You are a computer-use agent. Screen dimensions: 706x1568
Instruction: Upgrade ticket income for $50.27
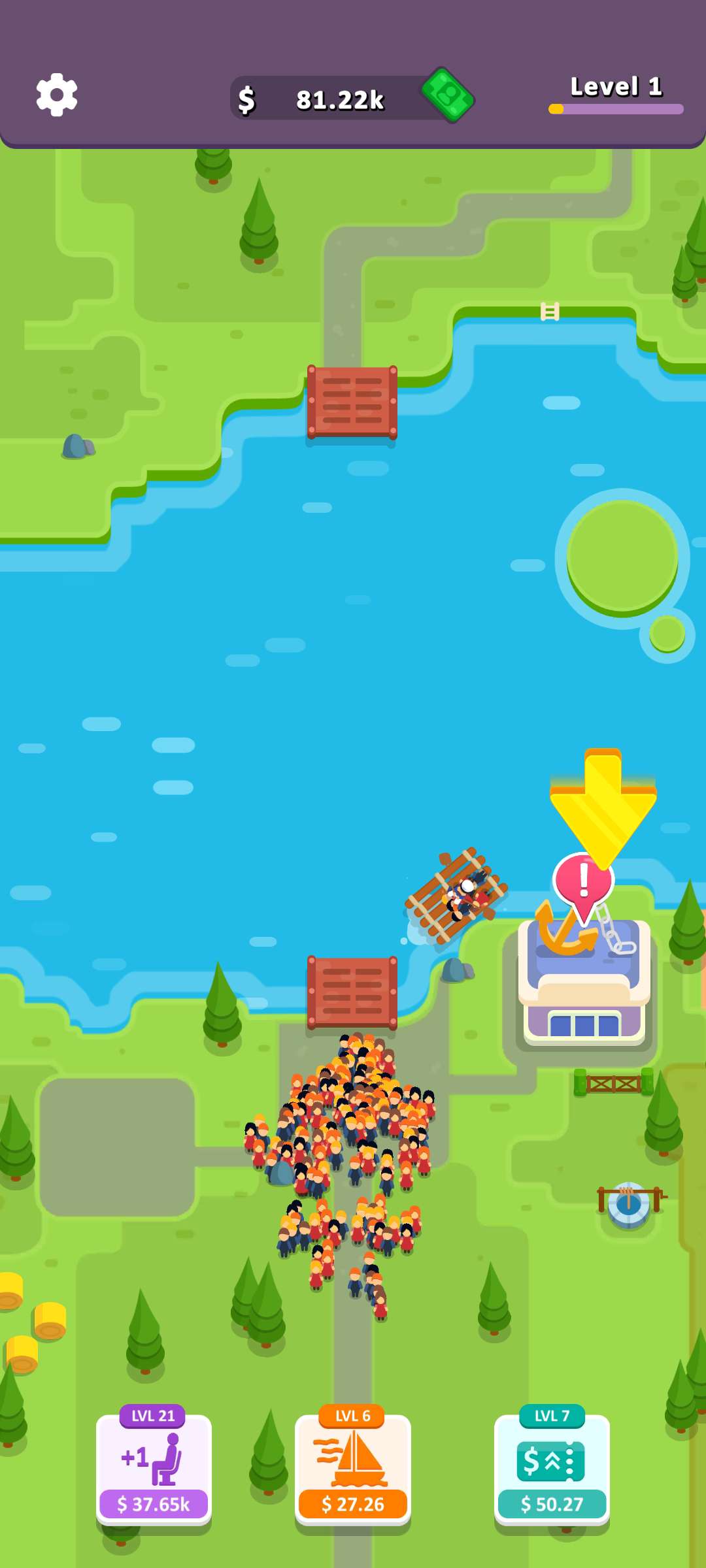tap(552, 1469)
